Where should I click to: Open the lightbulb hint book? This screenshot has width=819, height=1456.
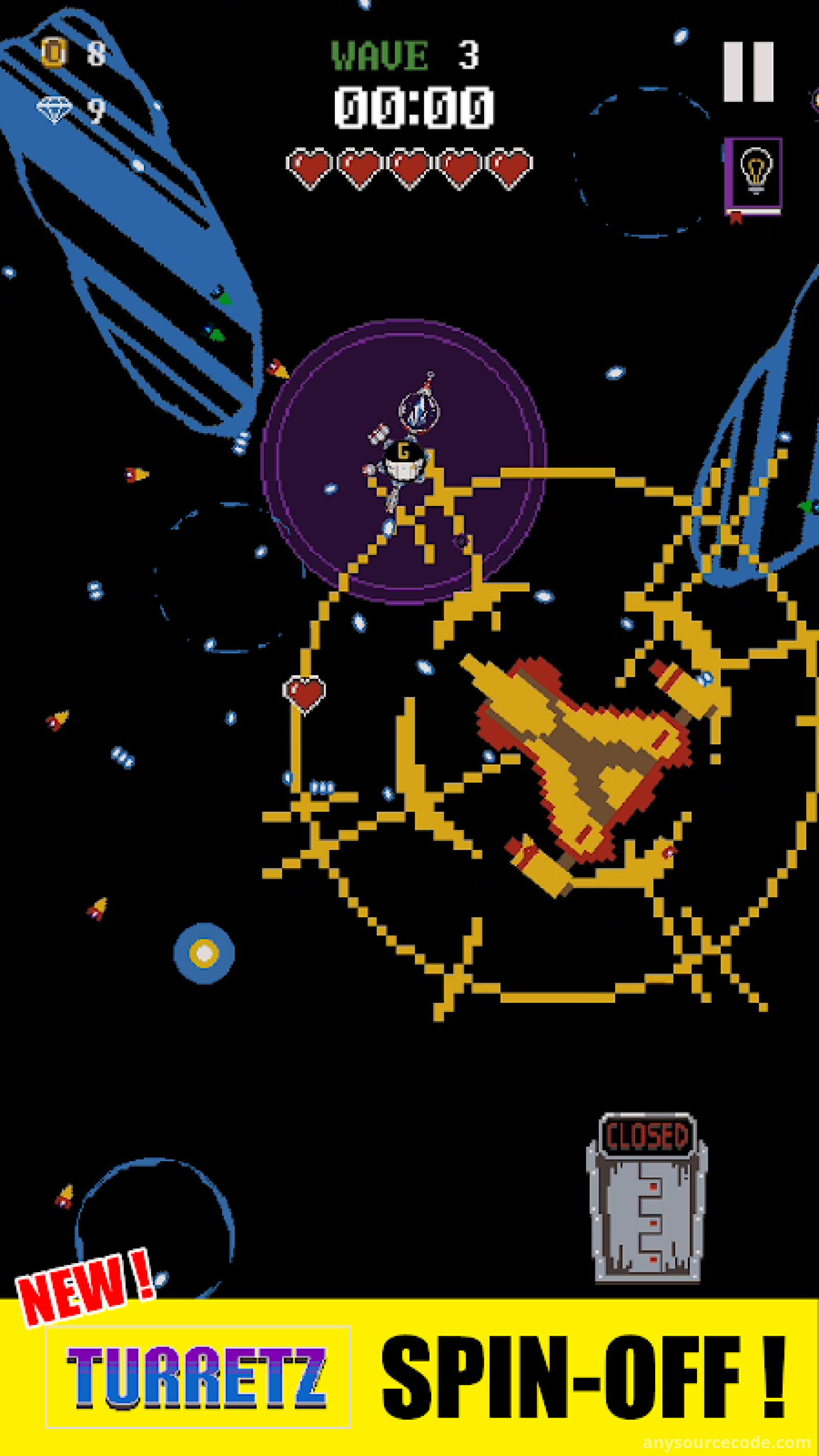pos(753,179)
